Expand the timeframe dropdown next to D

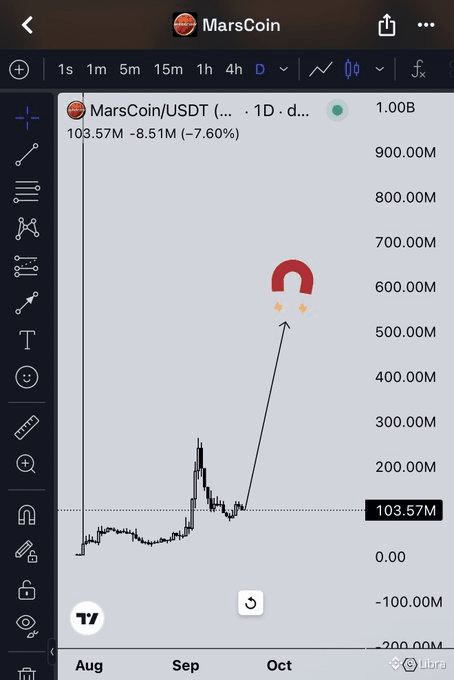(x=284, y=69)
